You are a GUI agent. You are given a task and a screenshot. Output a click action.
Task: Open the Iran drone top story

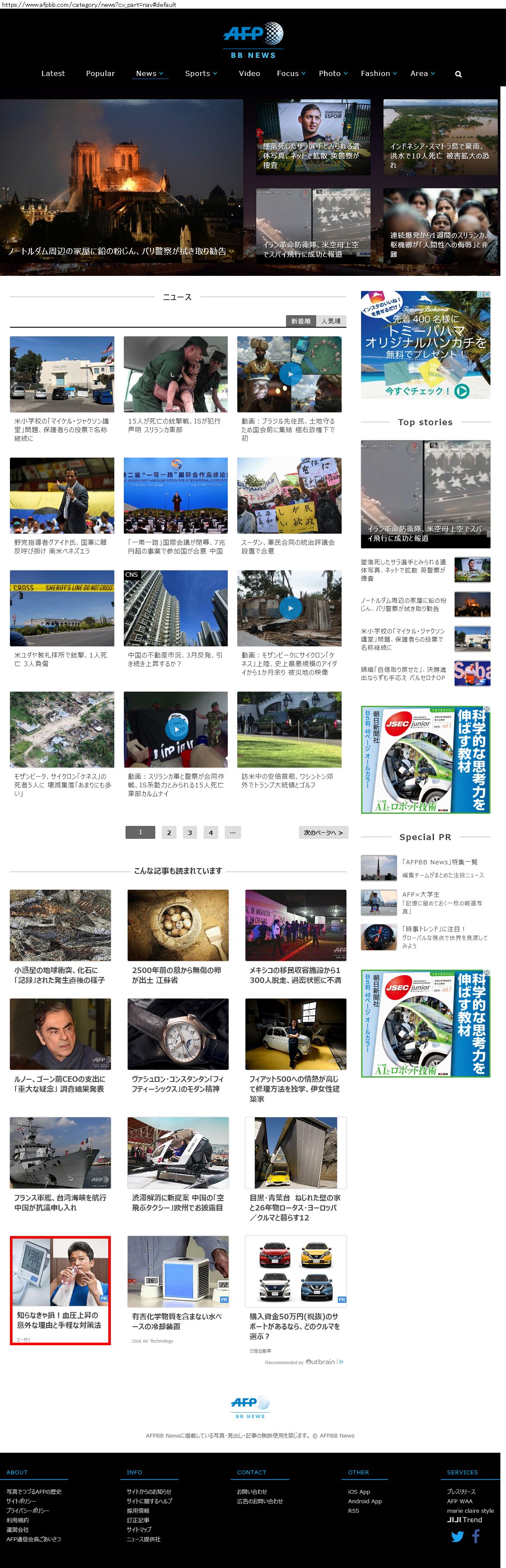pyautogui.click(x=425, y=494)
